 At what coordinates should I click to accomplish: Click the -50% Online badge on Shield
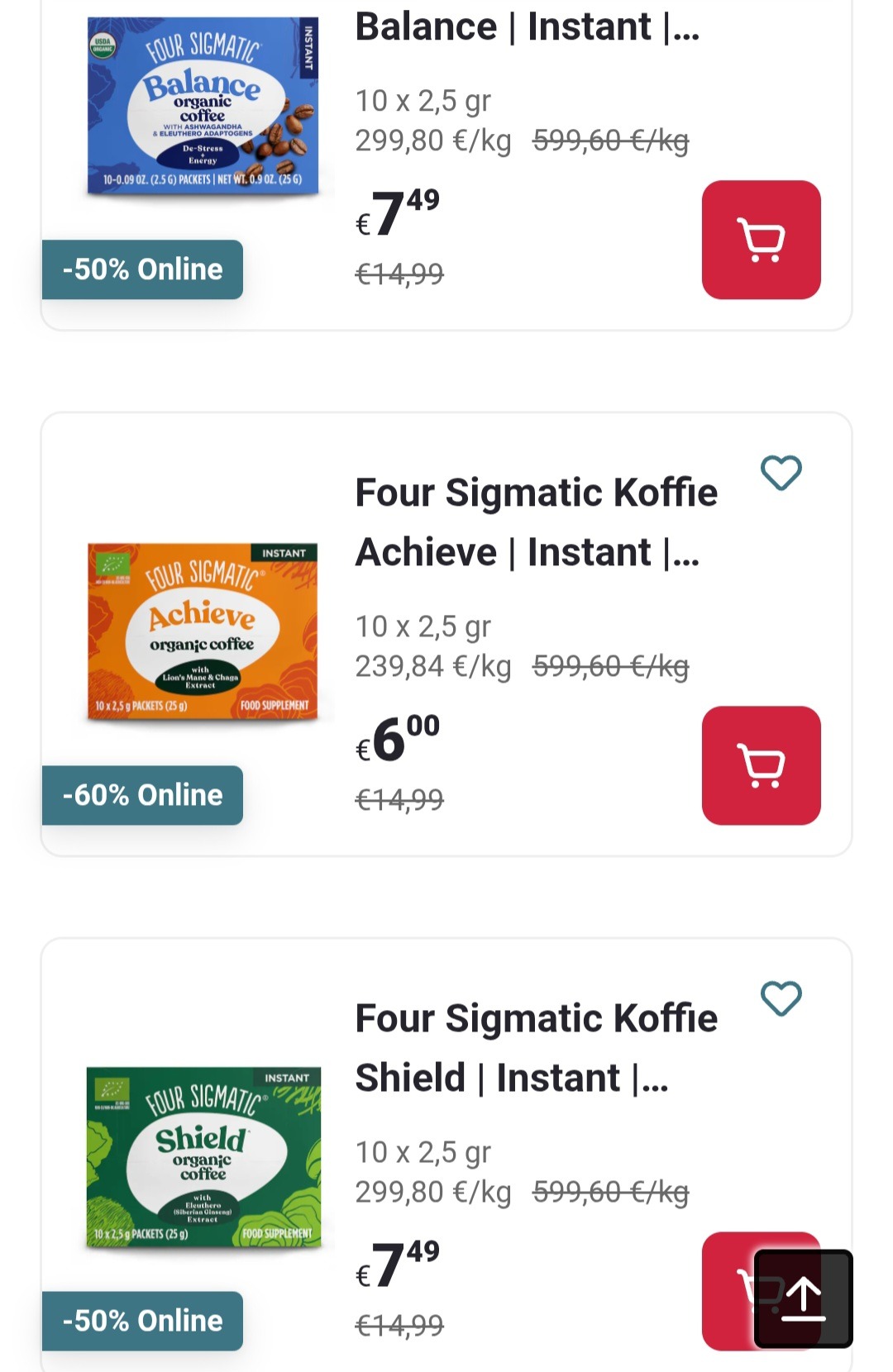pyautogui.click(x=141, y=1321)
